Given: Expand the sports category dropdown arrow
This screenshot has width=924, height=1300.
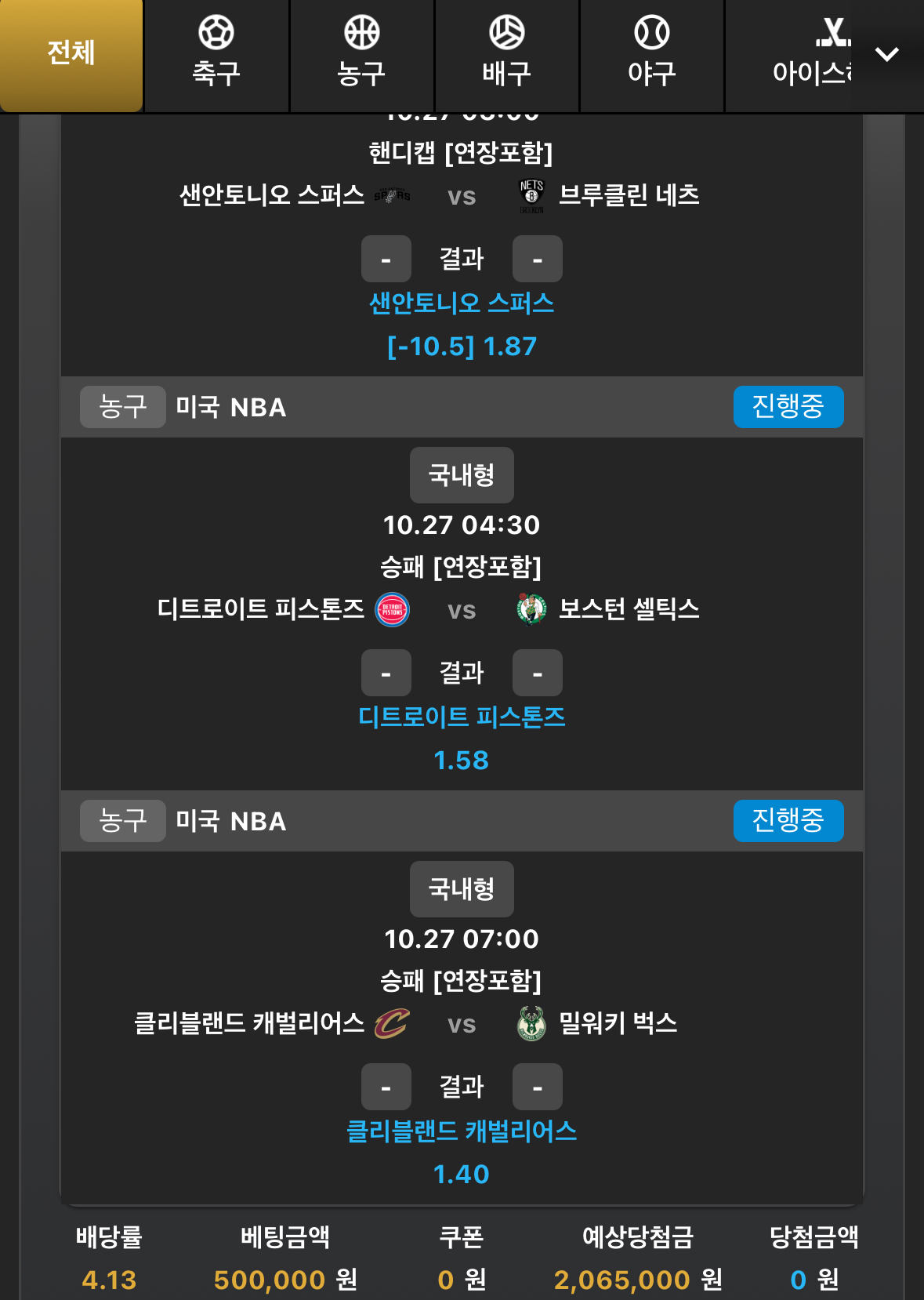Looking at the screenshot, I should click(x=886, y=54).
